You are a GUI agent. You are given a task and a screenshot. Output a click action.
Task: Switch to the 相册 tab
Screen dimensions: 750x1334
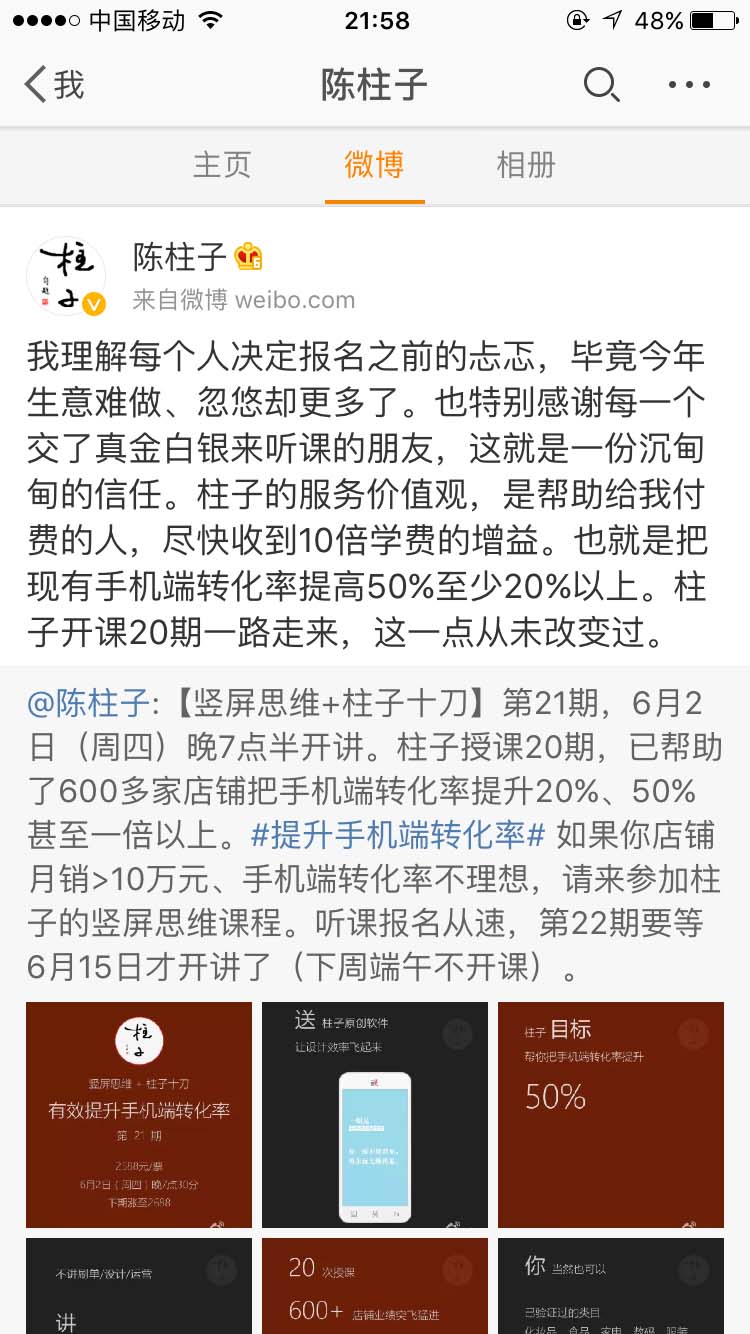524,166
